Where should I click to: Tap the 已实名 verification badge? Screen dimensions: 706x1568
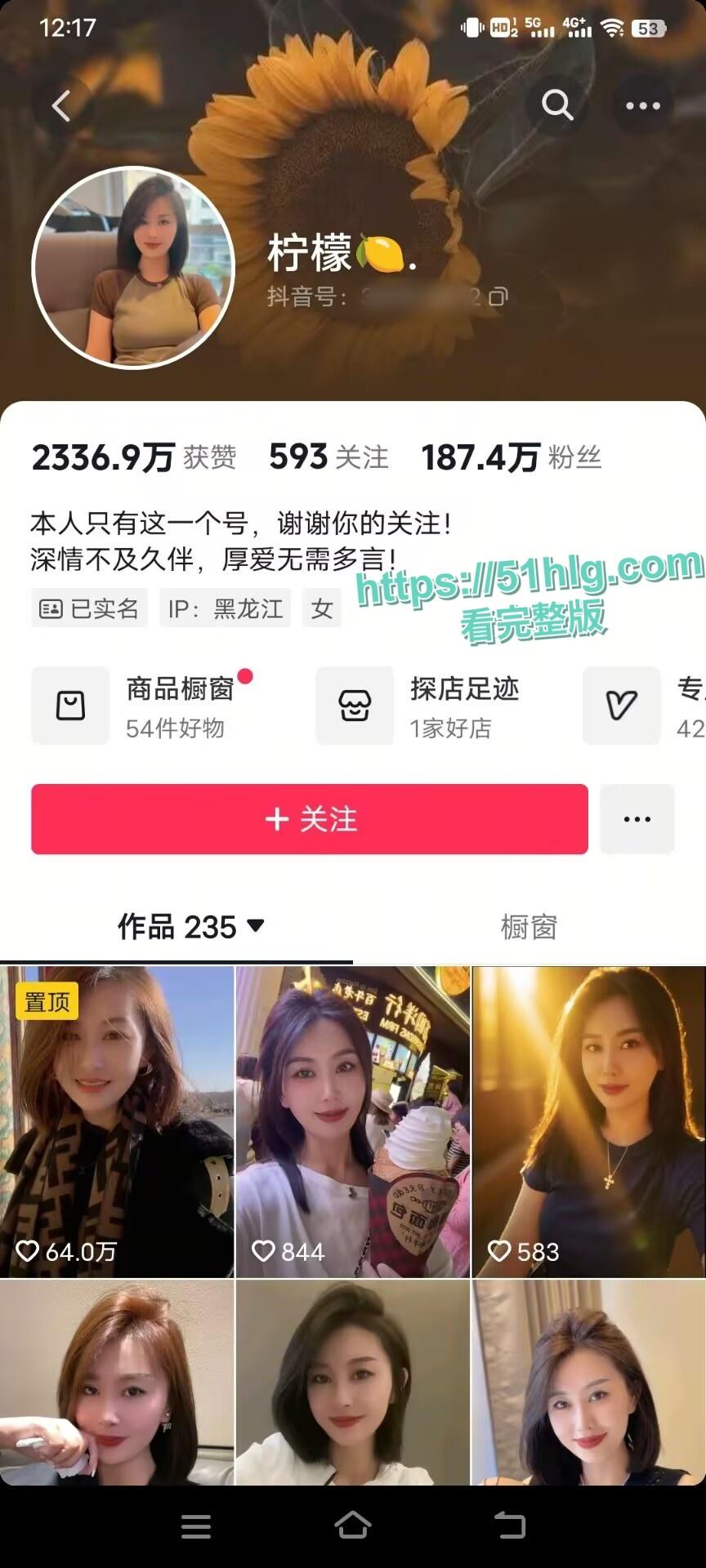pos(88,608)
